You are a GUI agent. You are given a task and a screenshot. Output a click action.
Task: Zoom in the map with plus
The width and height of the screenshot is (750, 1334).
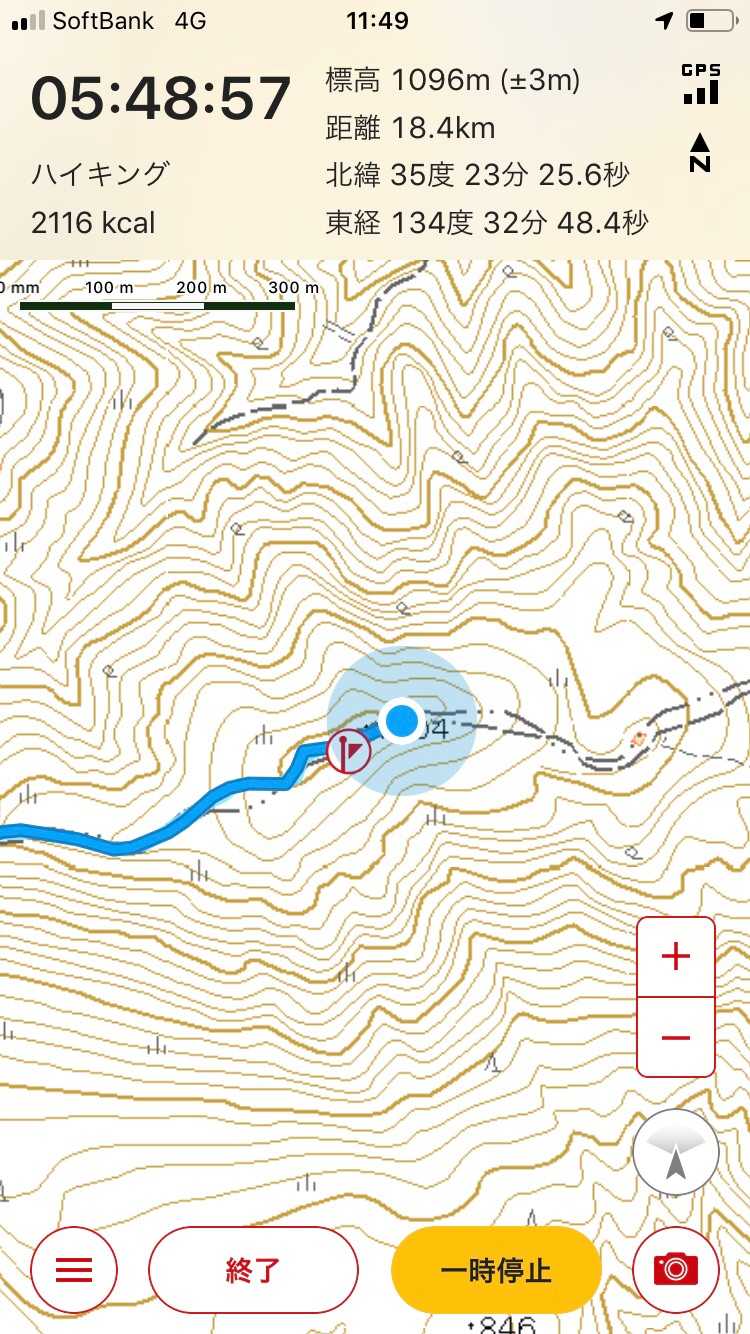(676, 957)
